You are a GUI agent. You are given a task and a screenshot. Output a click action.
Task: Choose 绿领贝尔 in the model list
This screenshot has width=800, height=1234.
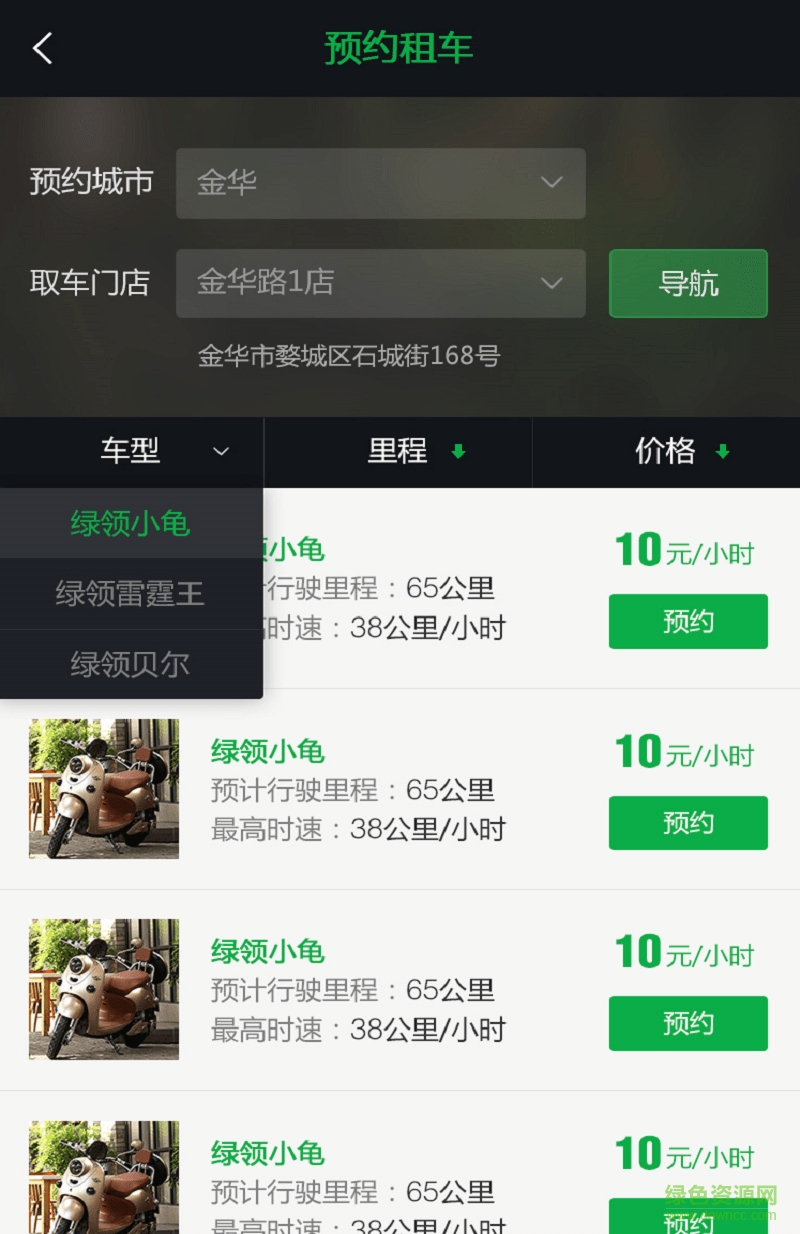130,664
